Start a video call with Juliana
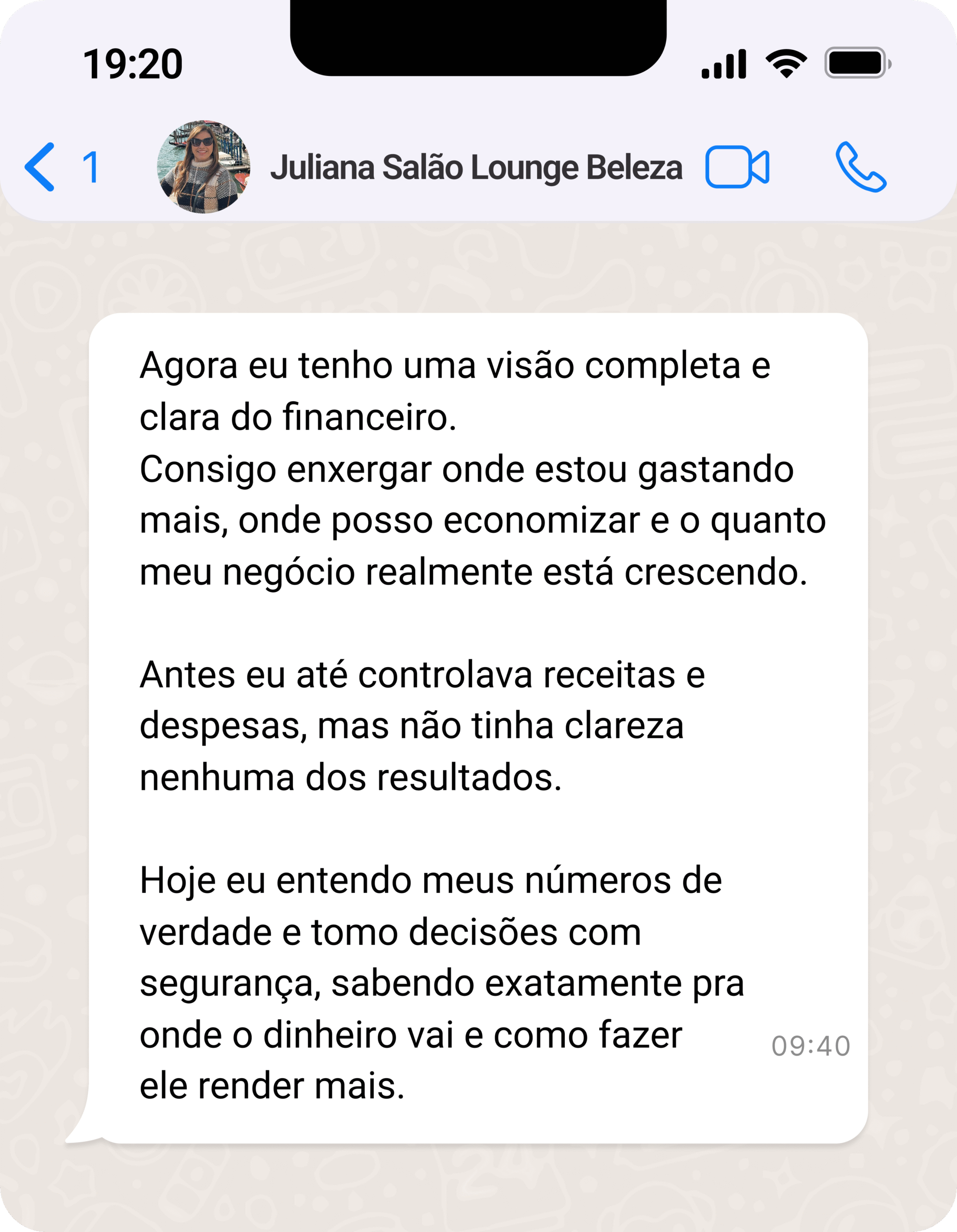The width and height of the screenshot is (957, 1232). pos(737,167)
